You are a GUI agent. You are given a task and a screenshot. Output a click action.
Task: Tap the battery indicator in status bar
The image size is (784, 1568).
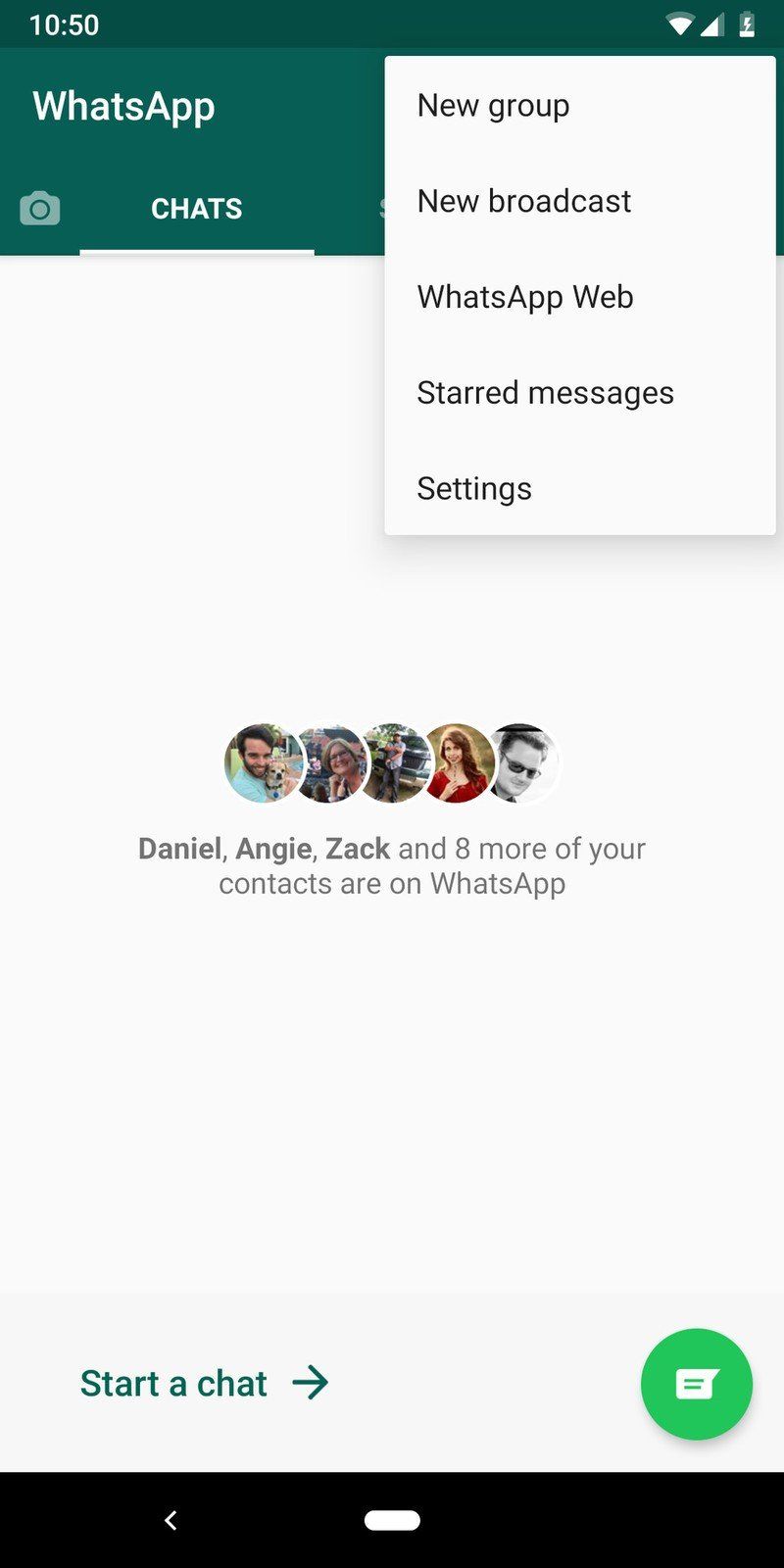point(747,24)
